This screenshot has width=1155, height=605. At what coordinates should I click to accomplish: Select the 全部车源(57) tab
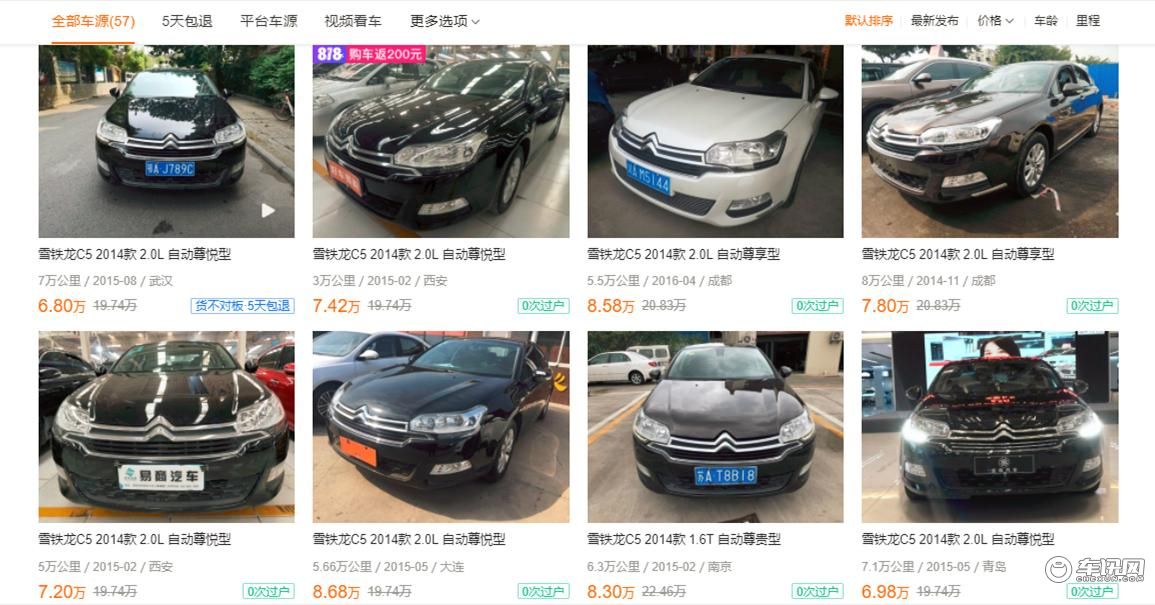93,21
